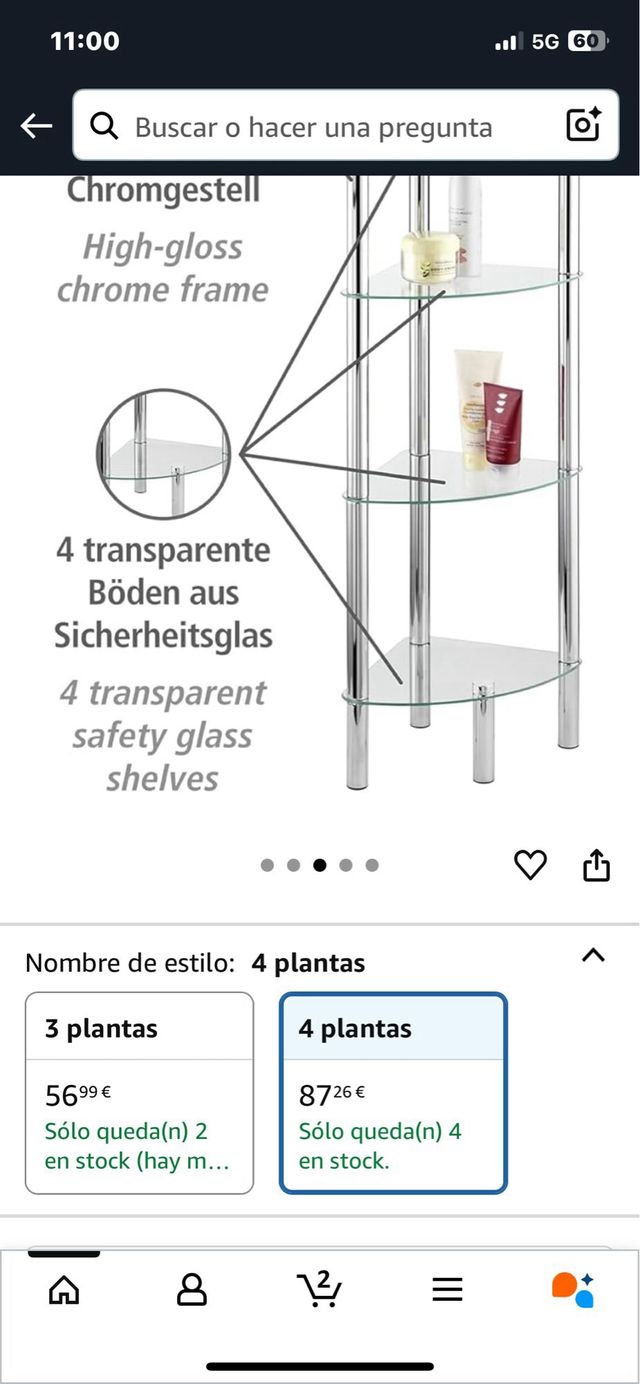This screenshot has height=1384, width=640.
Task: Open the home tab
Action: point(64,1290)
